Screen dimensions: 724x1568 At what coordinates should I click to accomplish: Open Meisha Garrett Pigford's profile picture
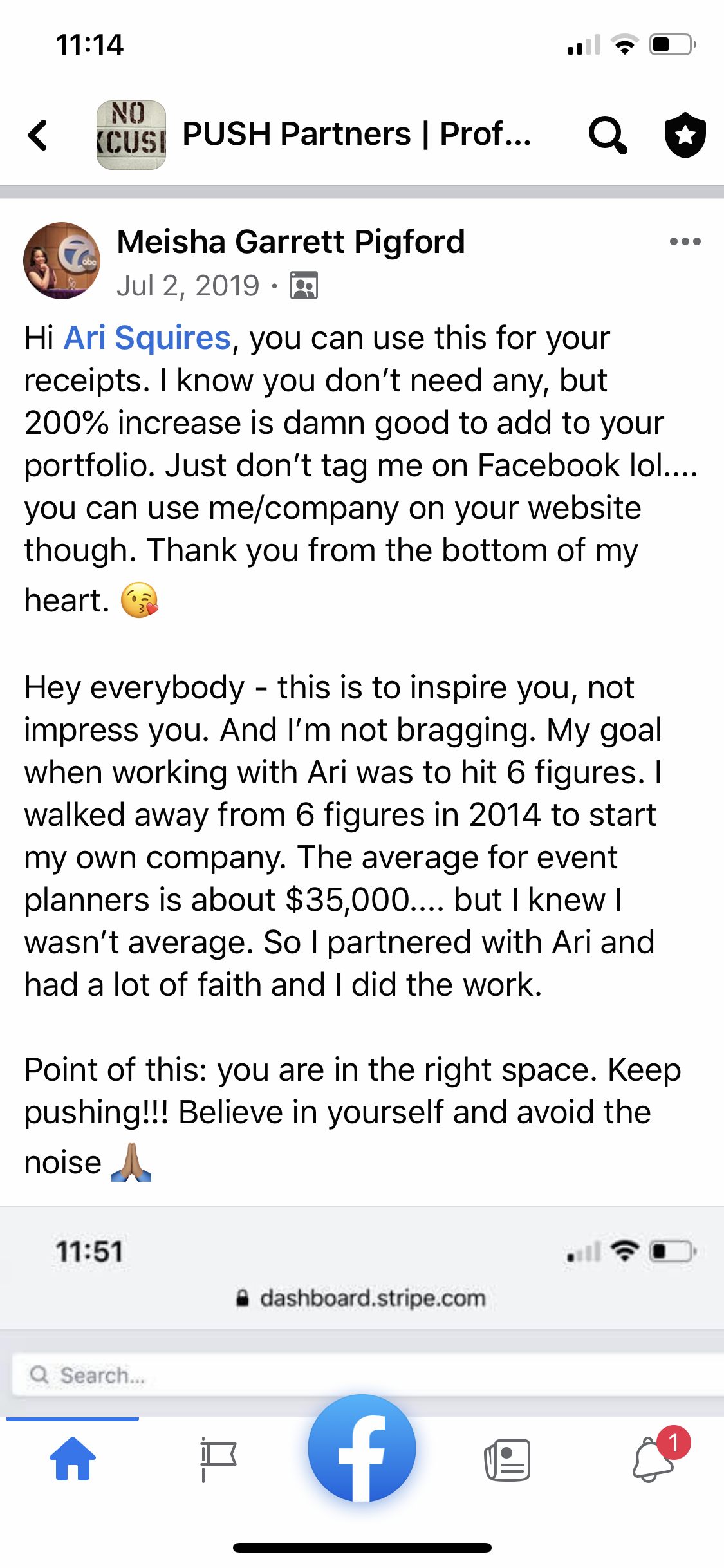coord(62,261)
